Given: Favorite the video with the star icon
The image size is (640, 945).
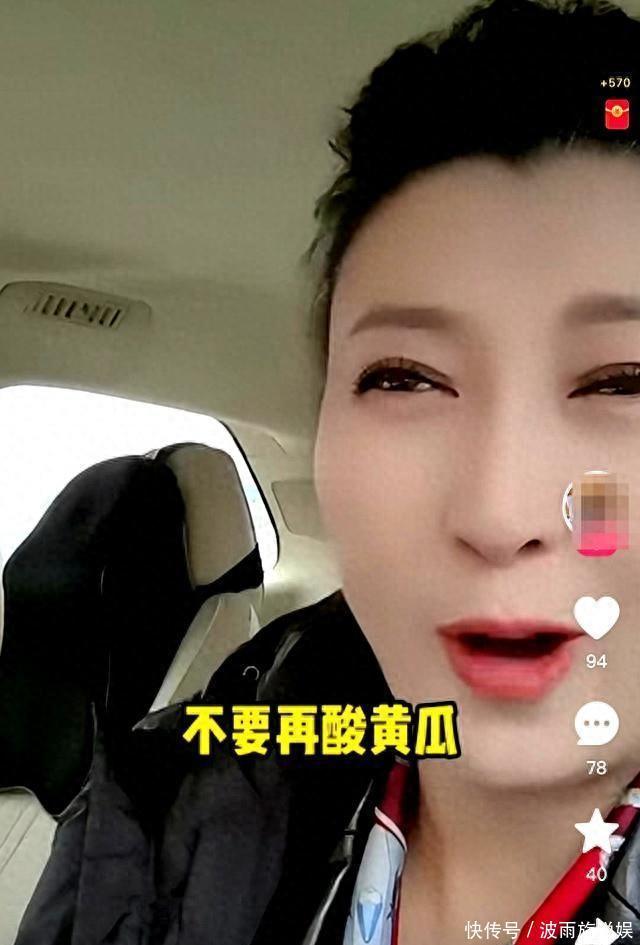Looking at the screenshot, I should tap(597, 831).
